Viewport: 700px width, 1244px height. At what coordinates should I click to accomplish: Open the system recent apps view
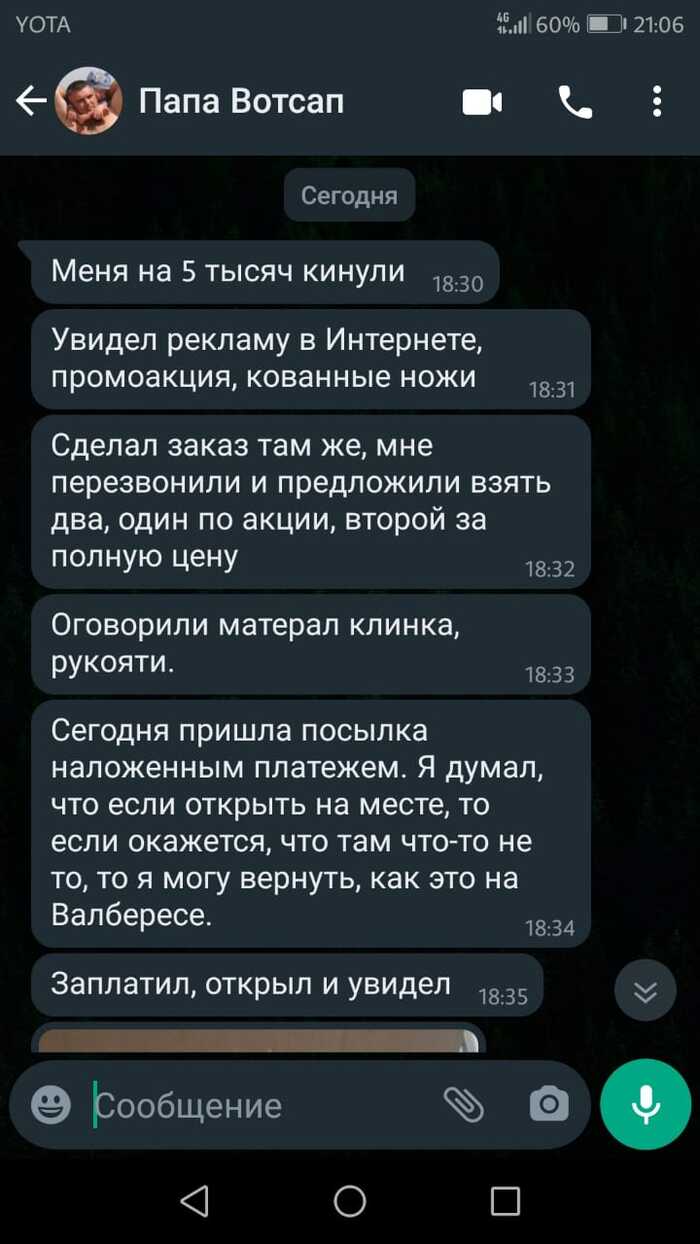505,1200
